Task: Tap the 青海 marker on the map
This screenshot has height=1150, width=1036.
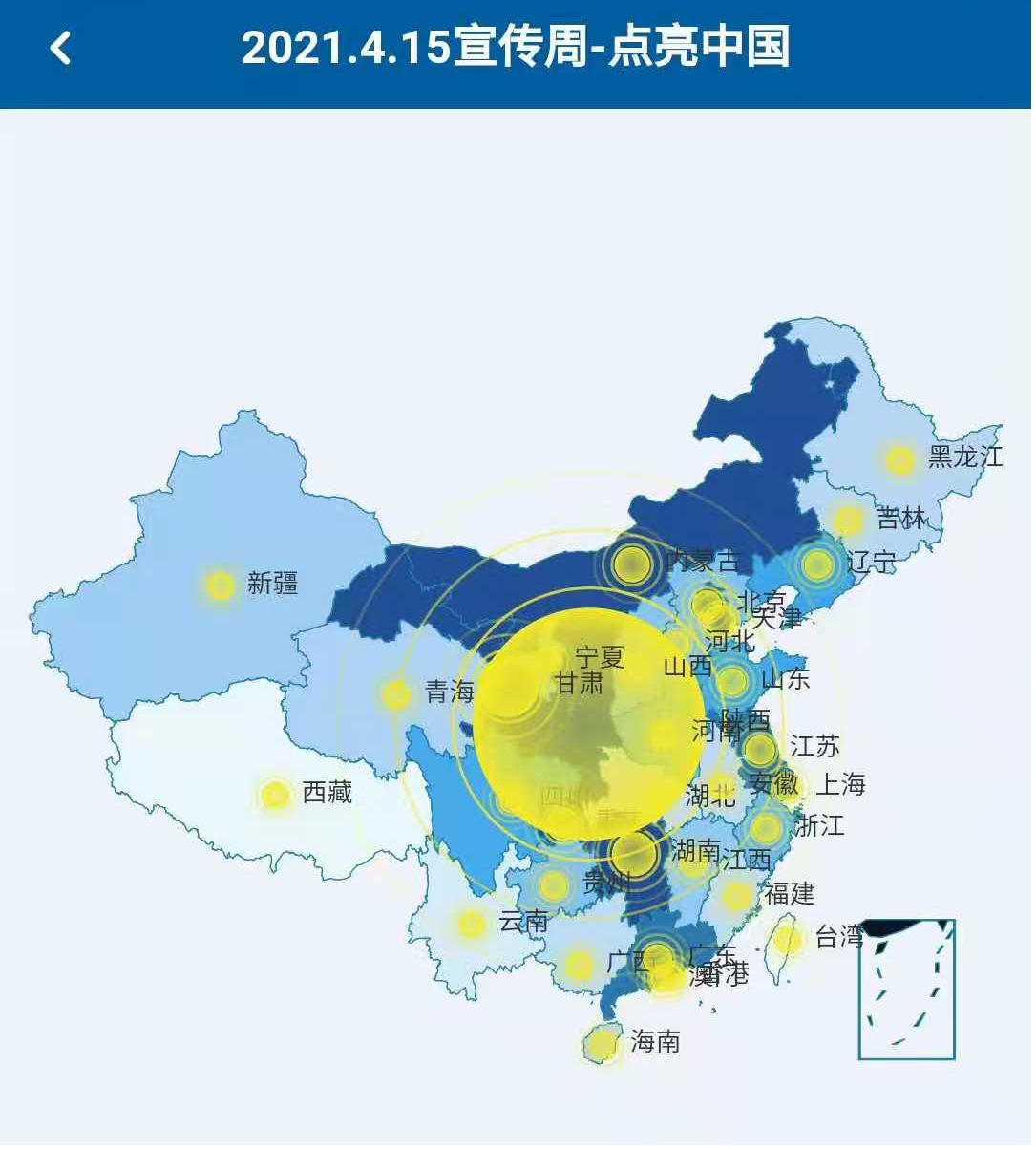Action: (x=396, y=694)
